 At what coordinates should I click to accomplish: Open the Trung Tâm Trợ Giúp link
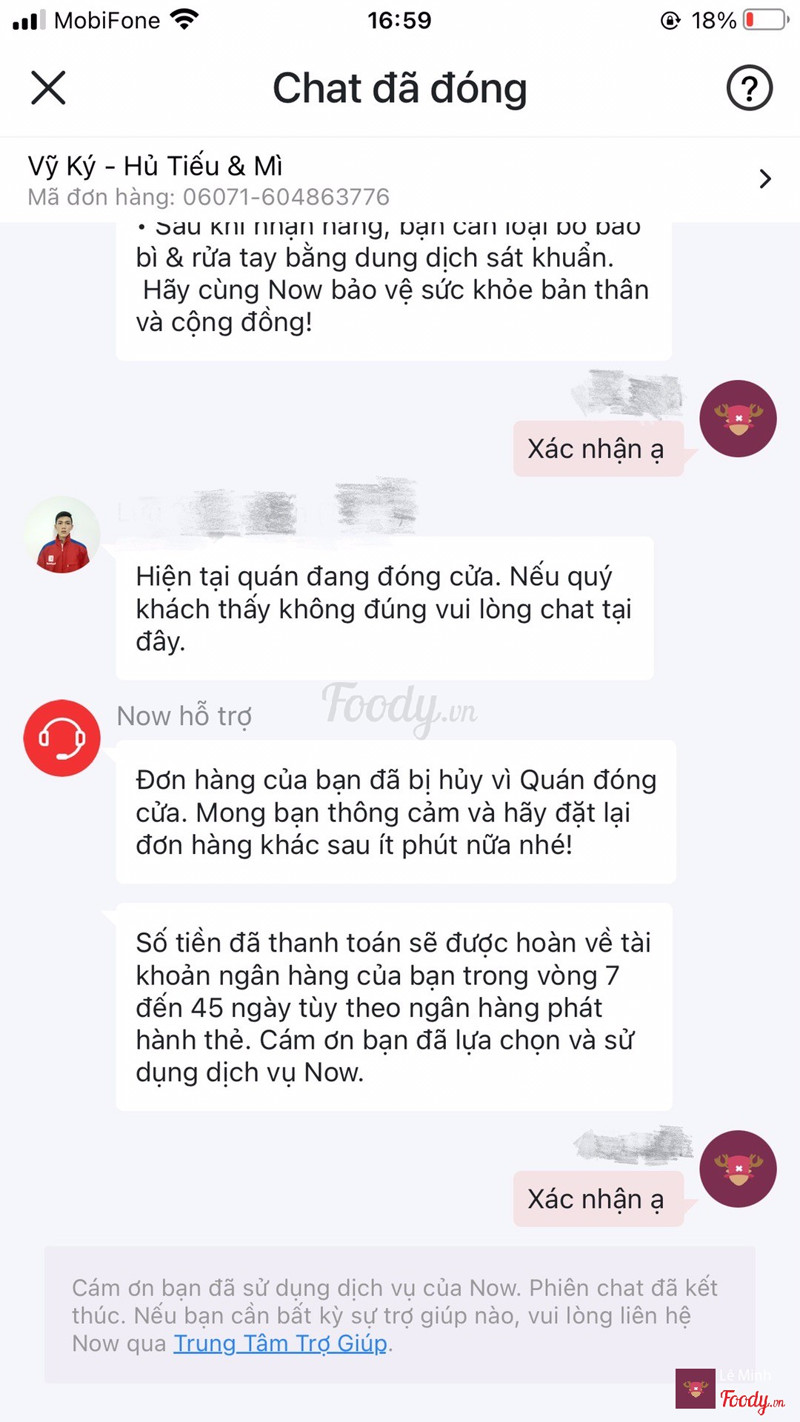(x=280, y=1343)
